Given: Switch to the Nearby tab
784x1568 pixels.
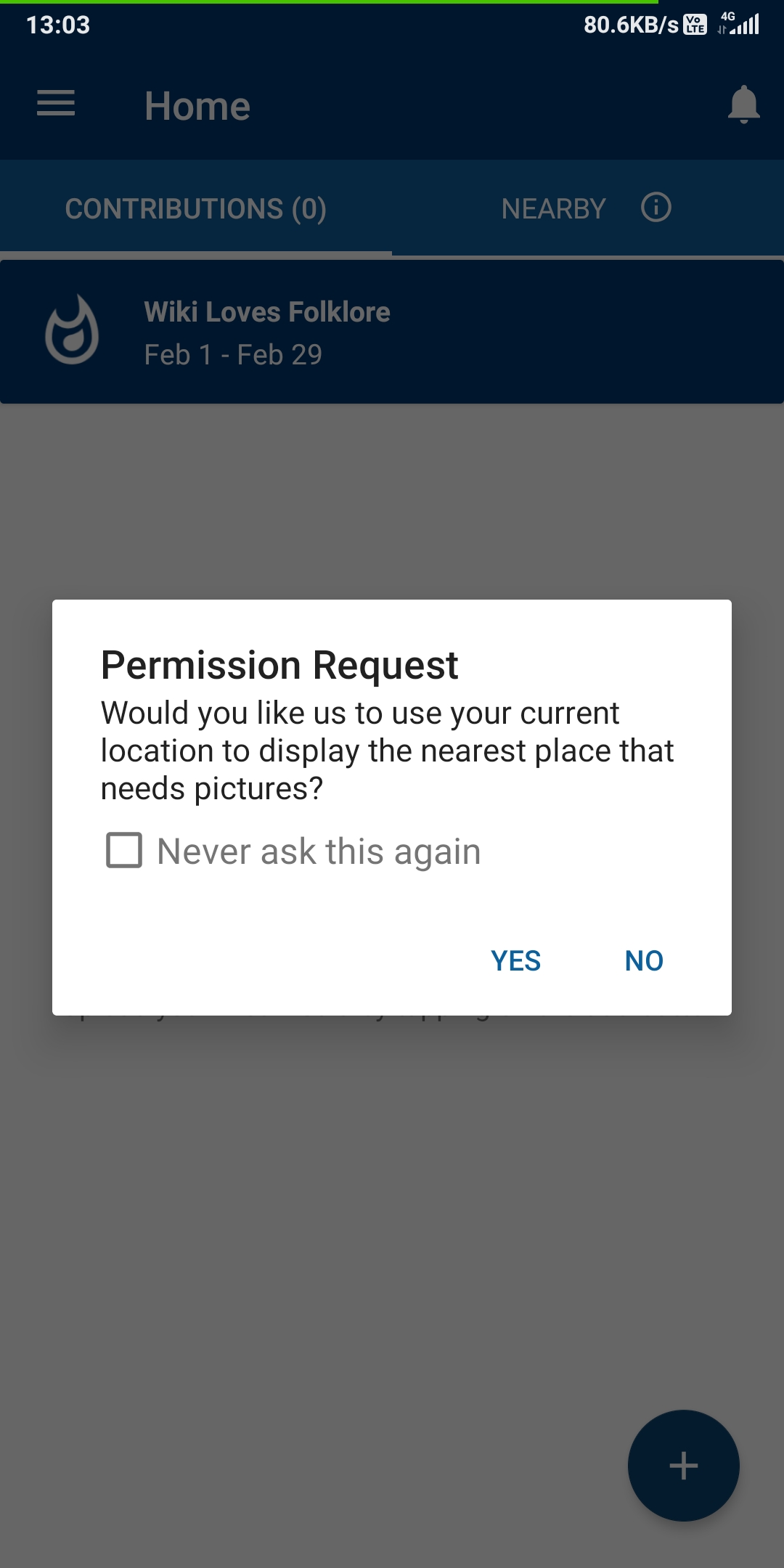Looking at the screenshot, I should point(553,209).
